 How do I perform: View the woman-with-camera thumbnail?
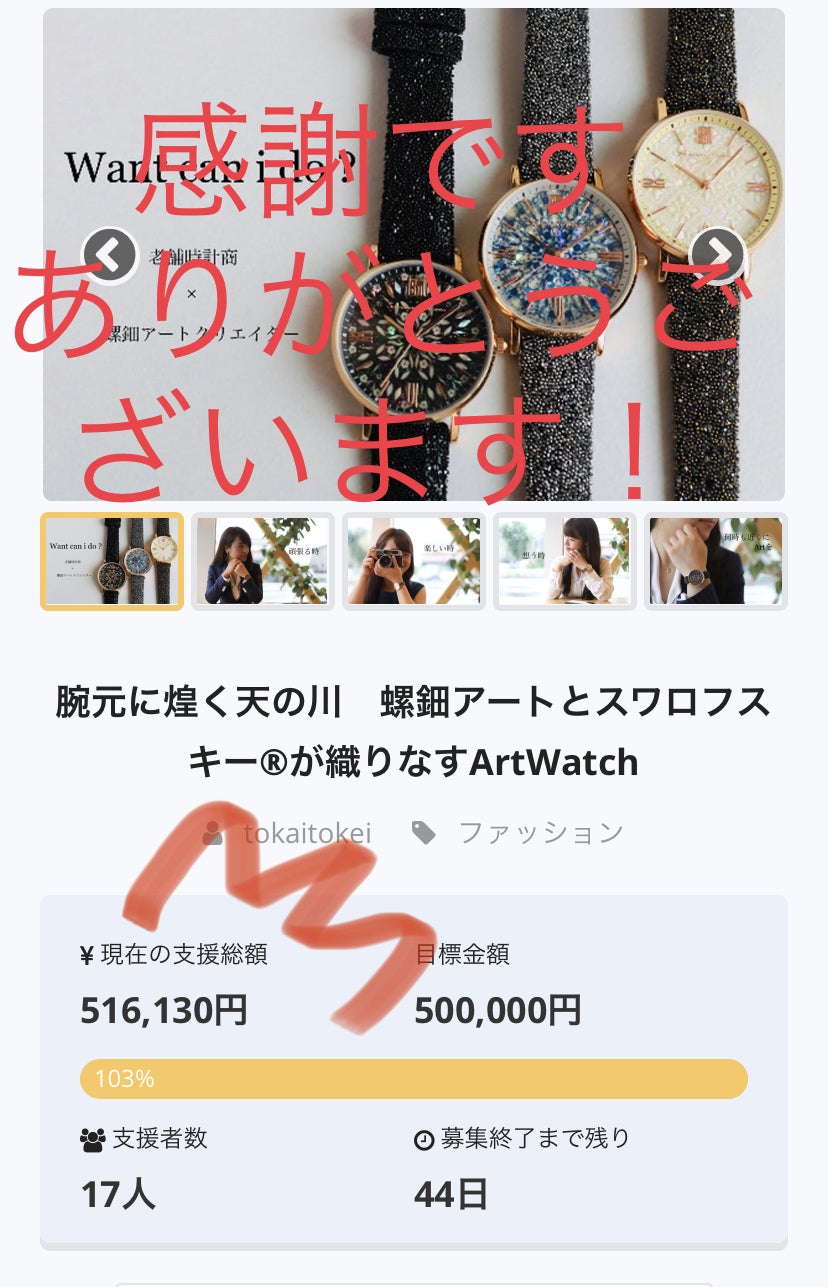414,561
